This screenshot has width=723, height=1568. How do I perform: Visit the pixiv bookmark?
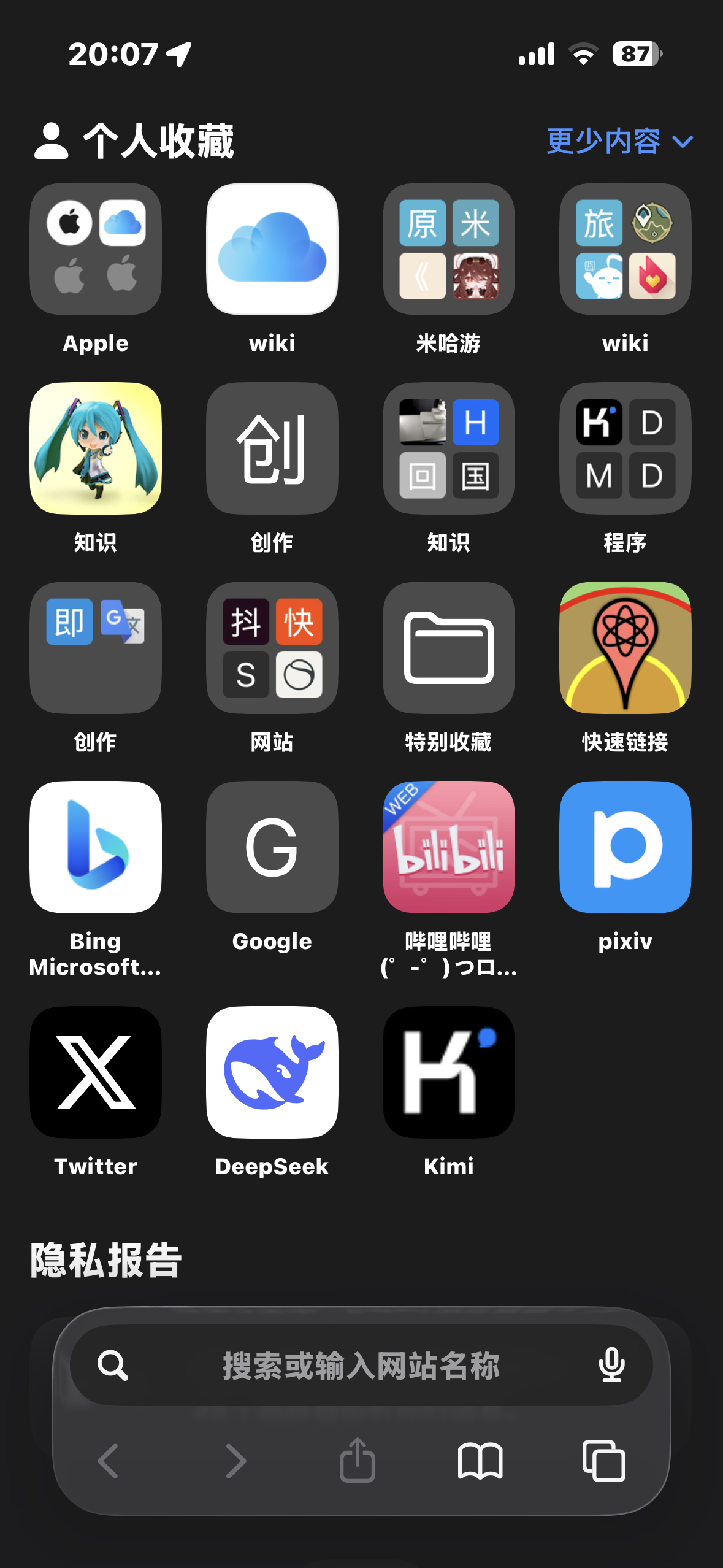625,847
